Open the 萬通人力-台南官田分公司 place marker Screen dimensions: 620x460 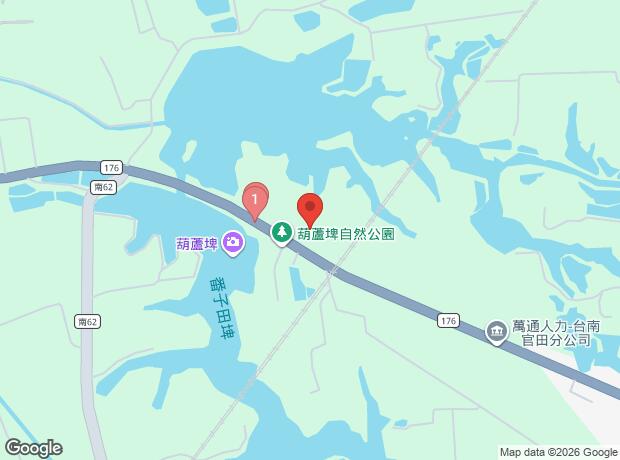click(x=496, y=330)
